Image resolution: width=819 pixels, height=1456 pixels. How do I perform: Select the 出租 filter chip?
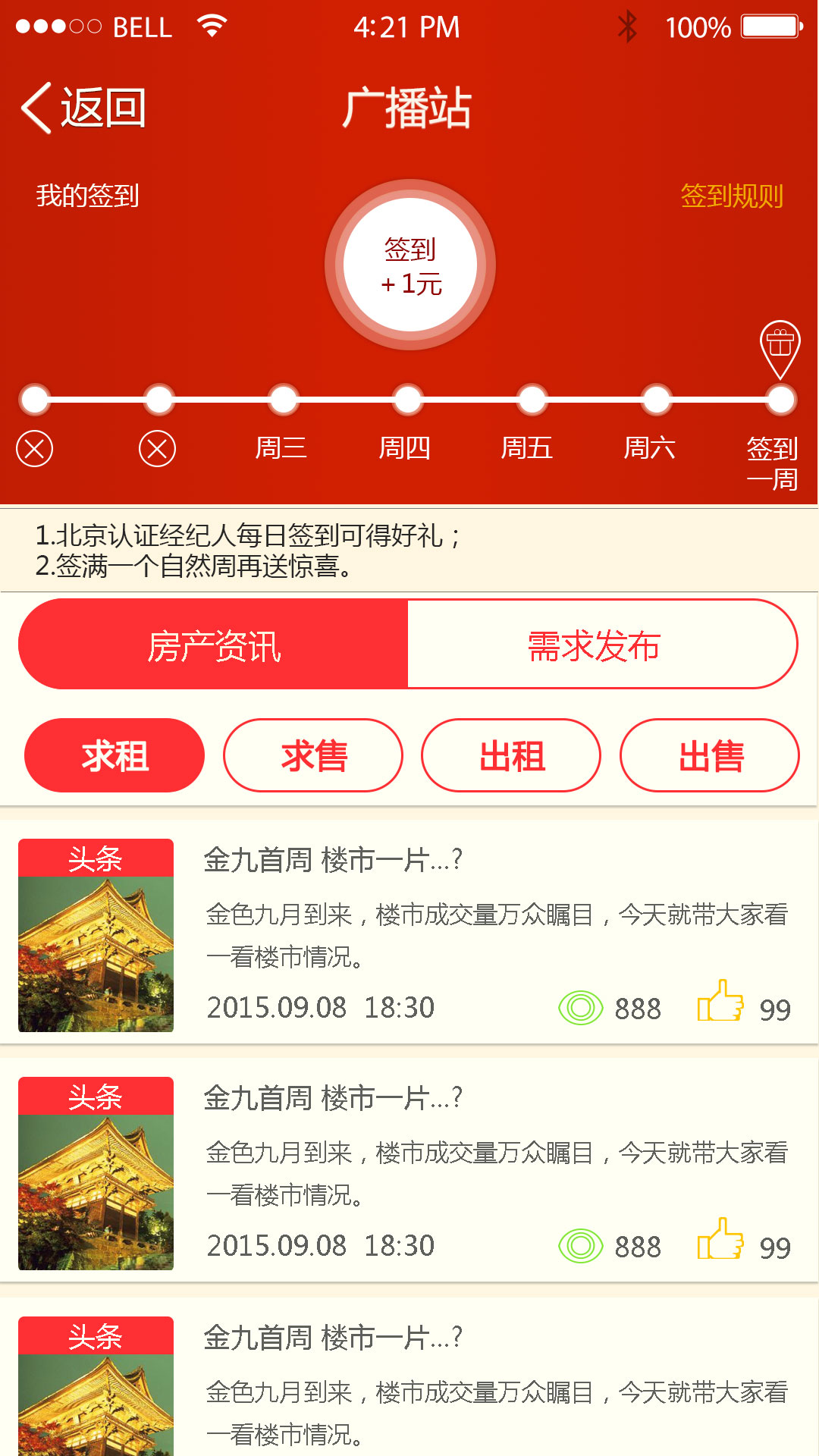(511, 756)
